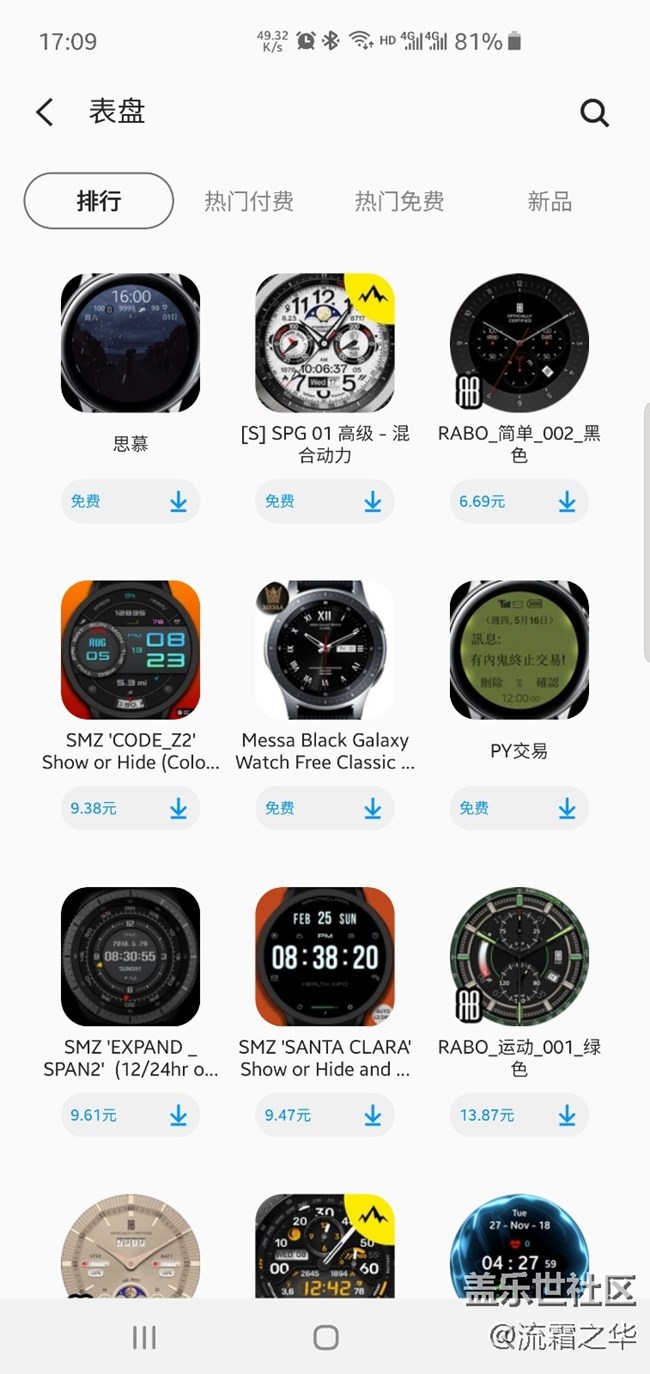
Task: Go back from the 表盘 page
Action: coord(45,112)
